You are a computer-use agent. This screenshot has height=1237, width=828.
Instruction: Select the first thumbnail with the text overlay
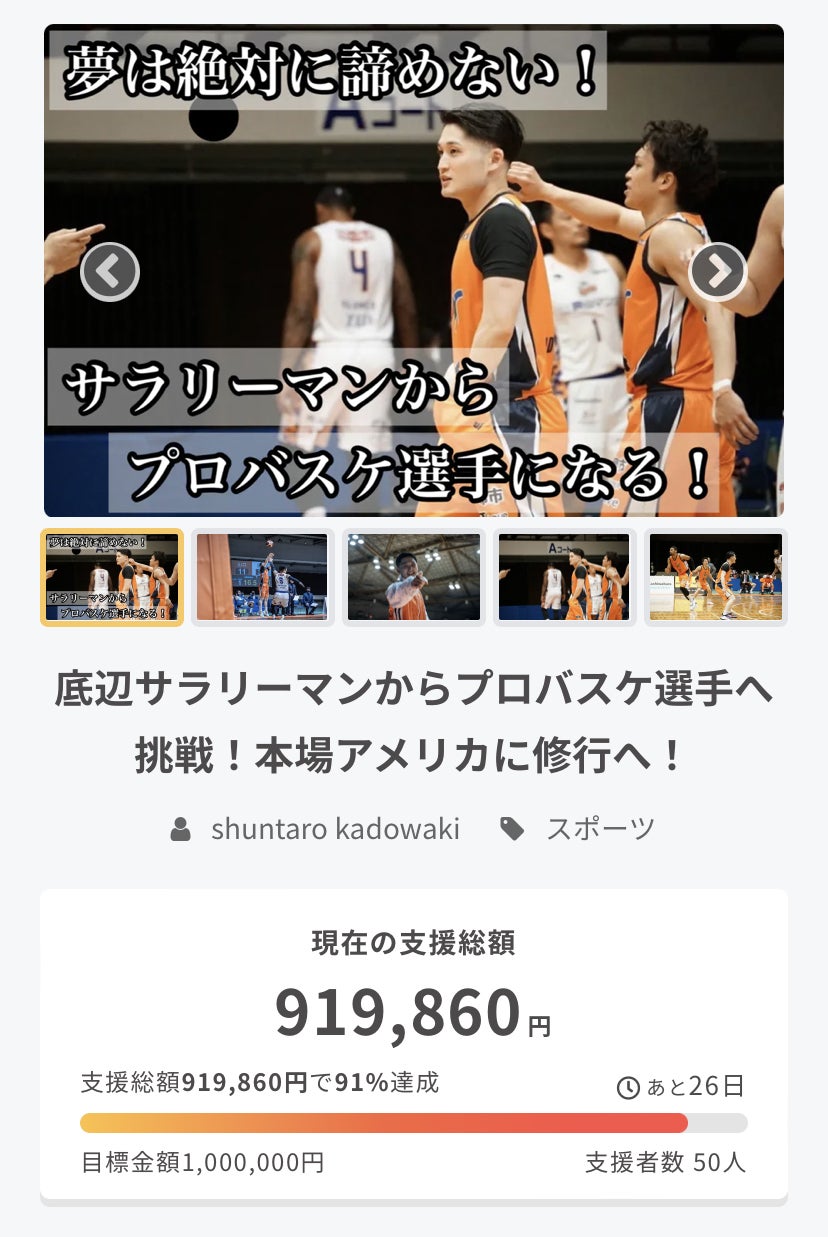coord(112,577)
